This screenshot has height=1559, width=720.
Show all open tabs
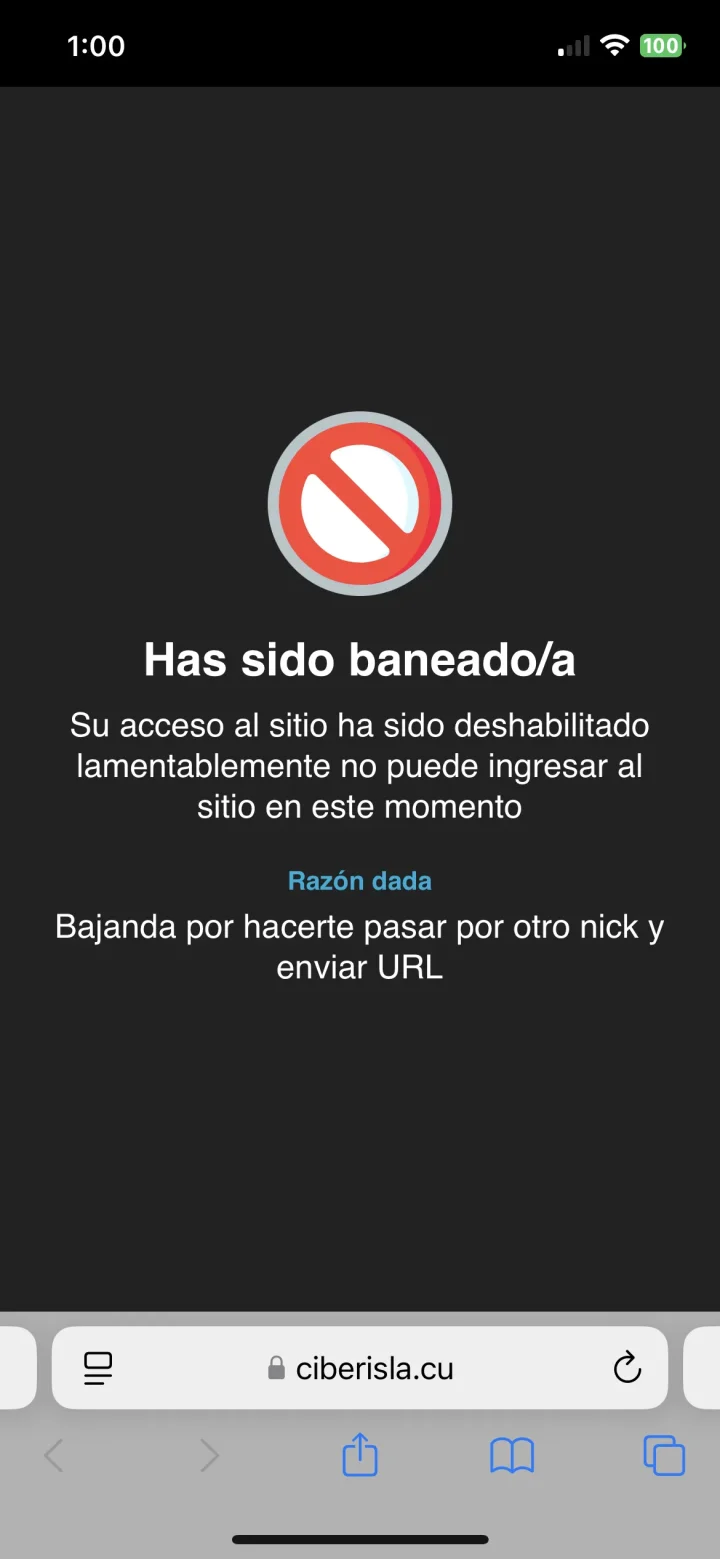tap(664, 1455)
